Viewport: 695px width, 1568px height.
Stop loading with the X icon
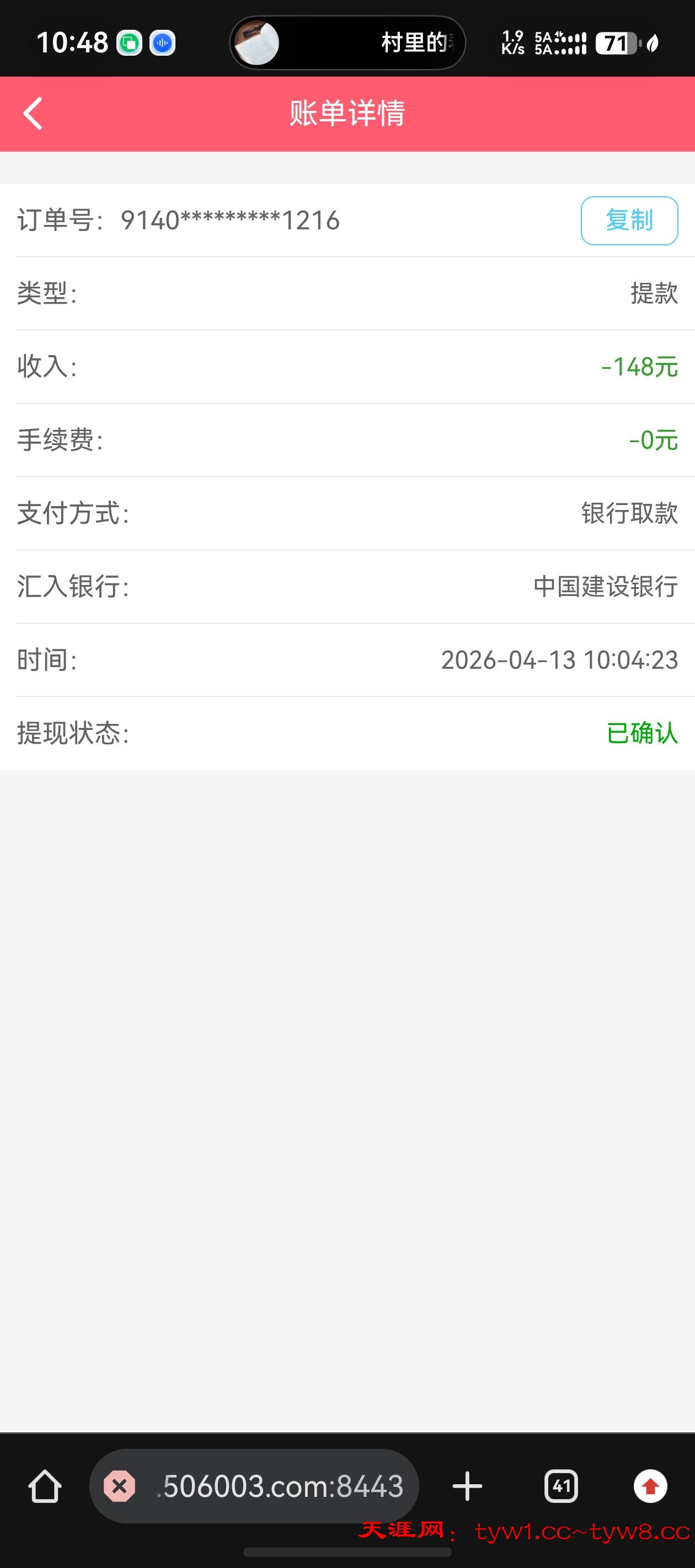coord(119,1486)
